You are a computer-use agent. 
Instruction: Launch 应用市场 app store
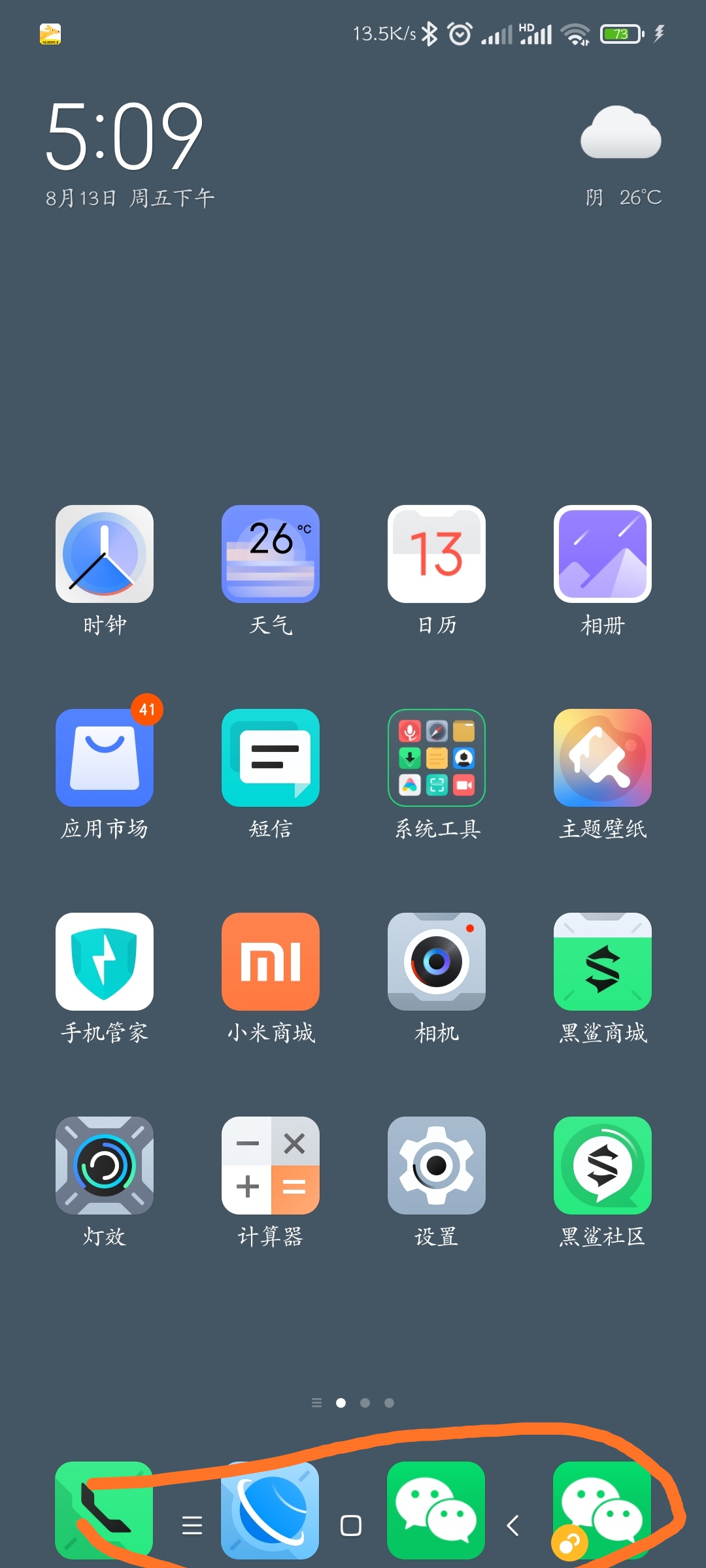click(105, 758)
